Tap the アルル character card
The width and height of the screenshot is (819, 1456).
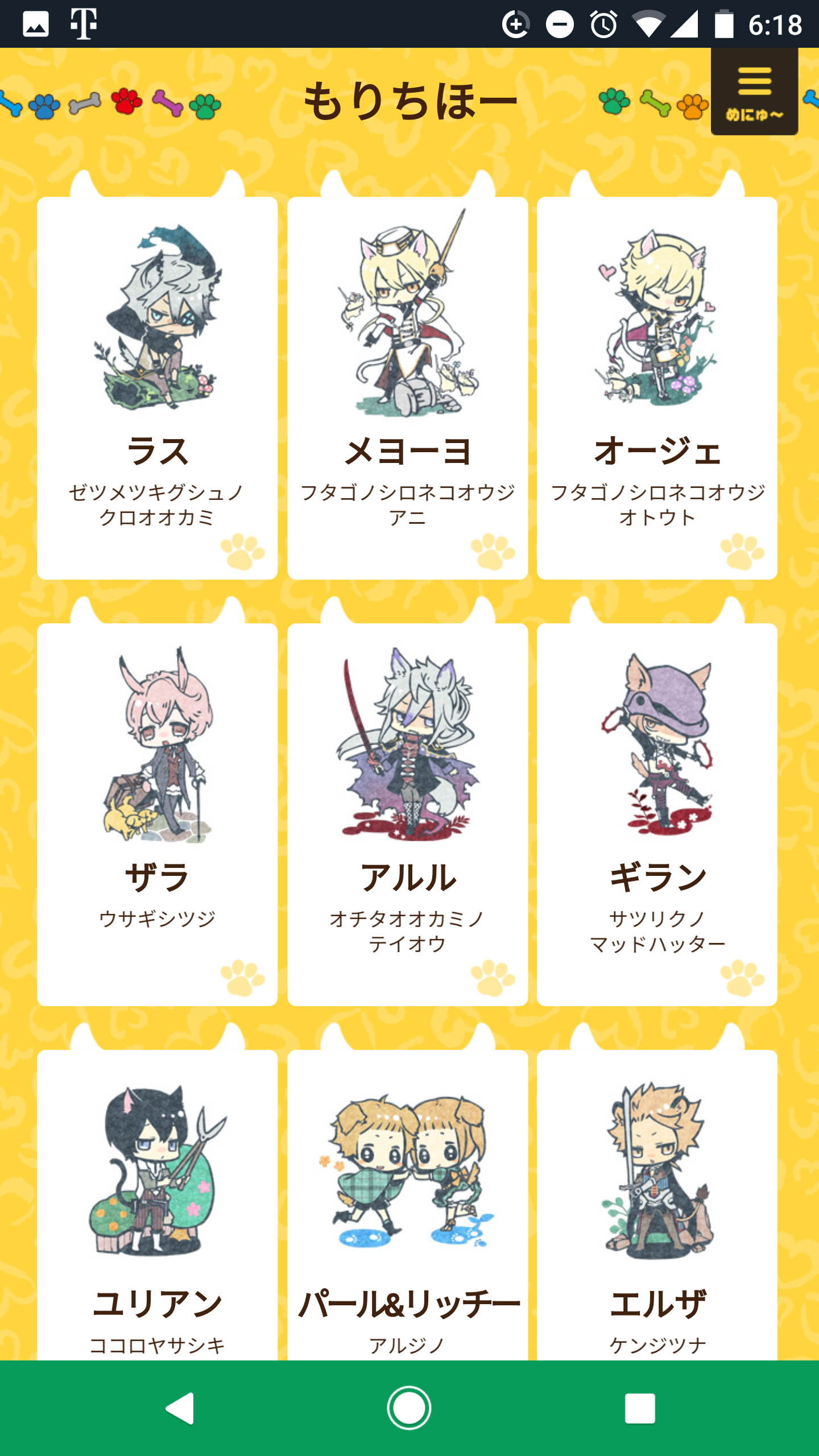pyautogui.click(x=407, y=814)
